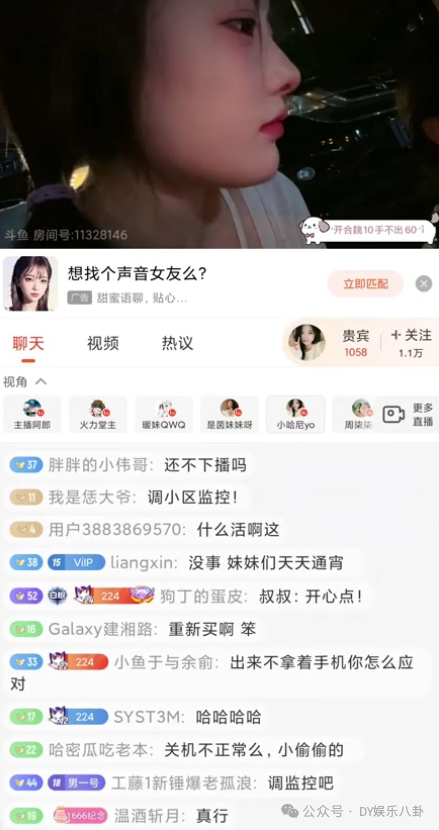Tap the 立即匹配 ad button
The width and height of the screenshot is (439, 830).
coord(365,284)
